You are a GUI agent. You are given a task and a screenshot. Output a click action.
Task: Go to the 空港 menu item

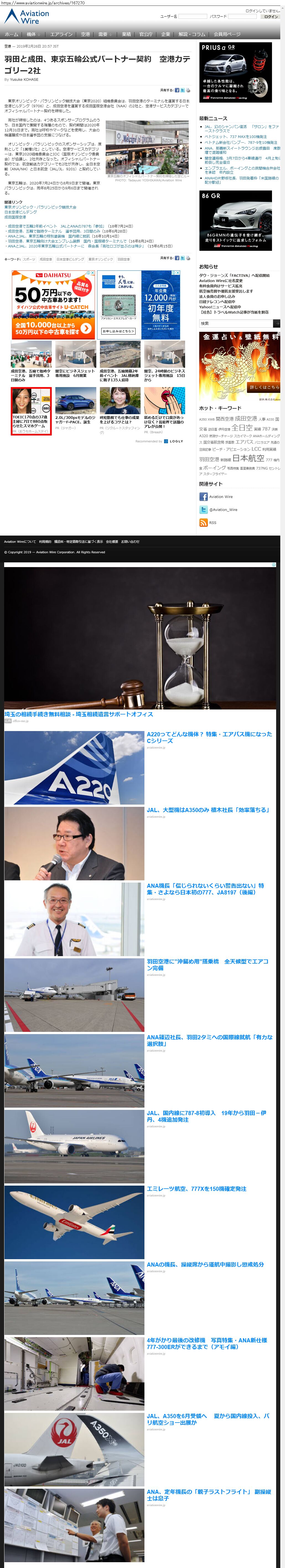[x=85, y=35]
